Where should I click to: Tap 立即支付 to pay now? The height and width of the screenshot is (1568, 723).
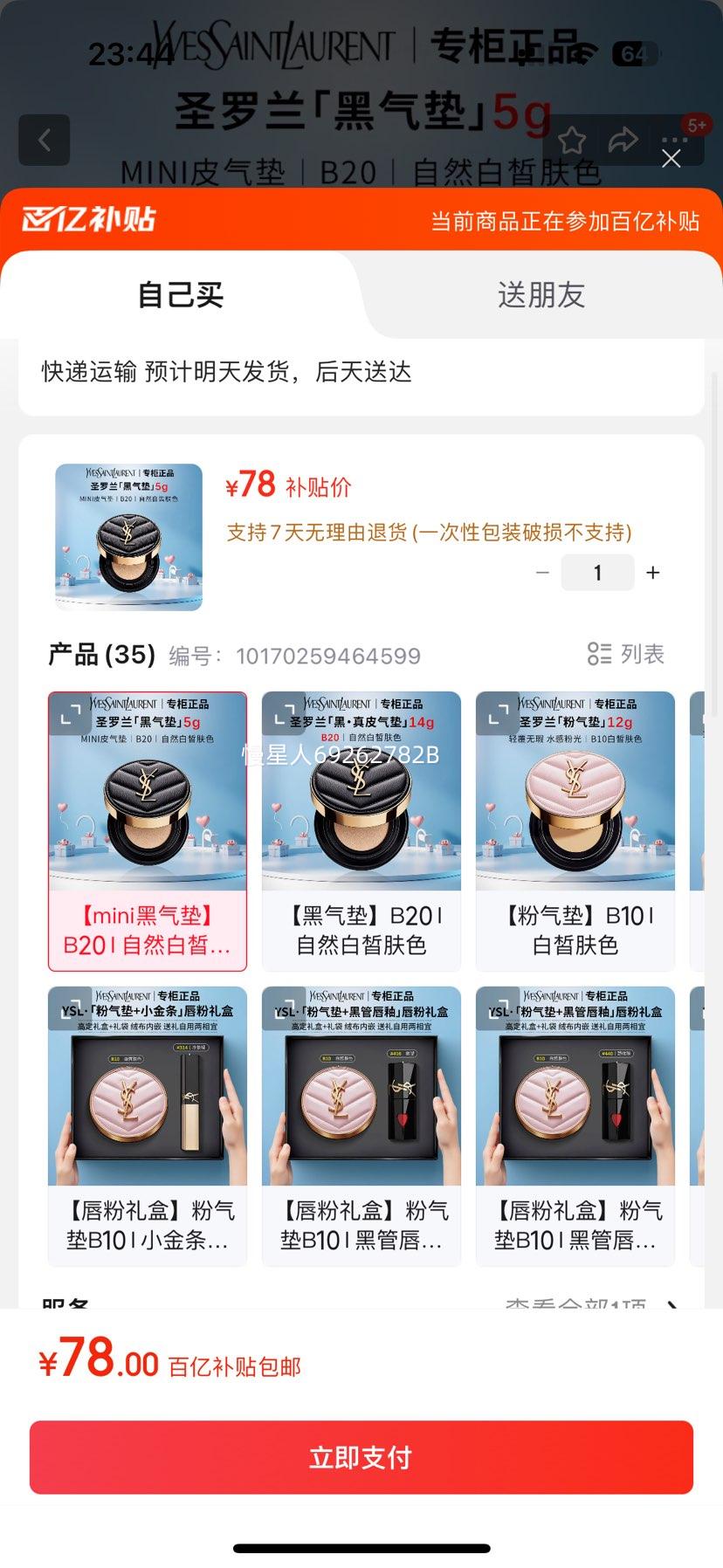tap(361, 1457)
